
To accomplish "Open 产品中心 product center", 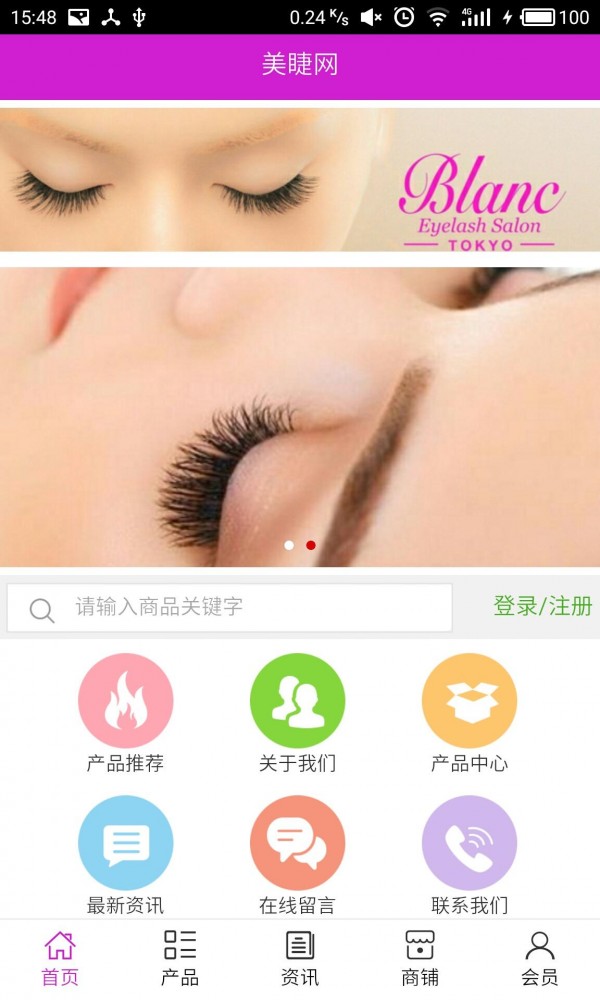I will 469,702.
